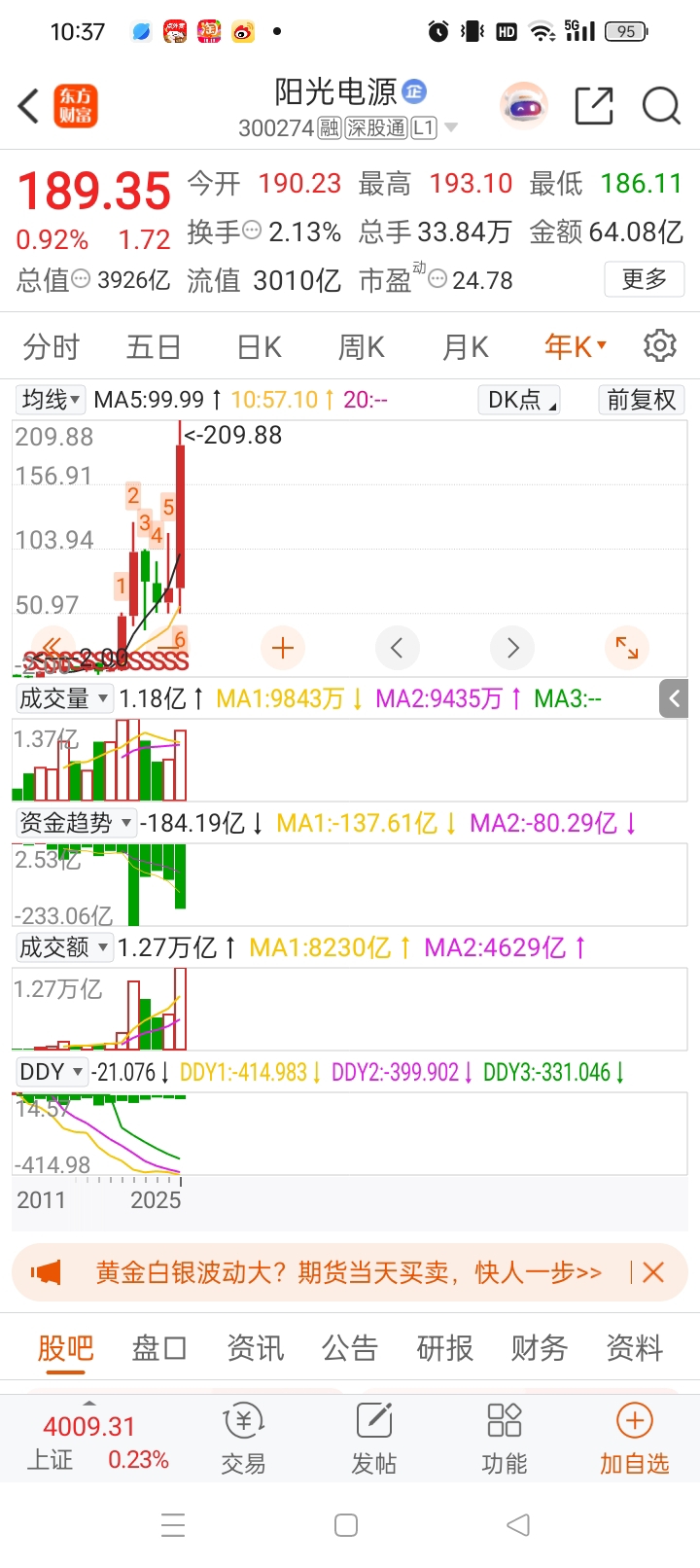Go back using the top-left arrow
The height and width of the screenshot is (1568, 700).
pos(29,106)
